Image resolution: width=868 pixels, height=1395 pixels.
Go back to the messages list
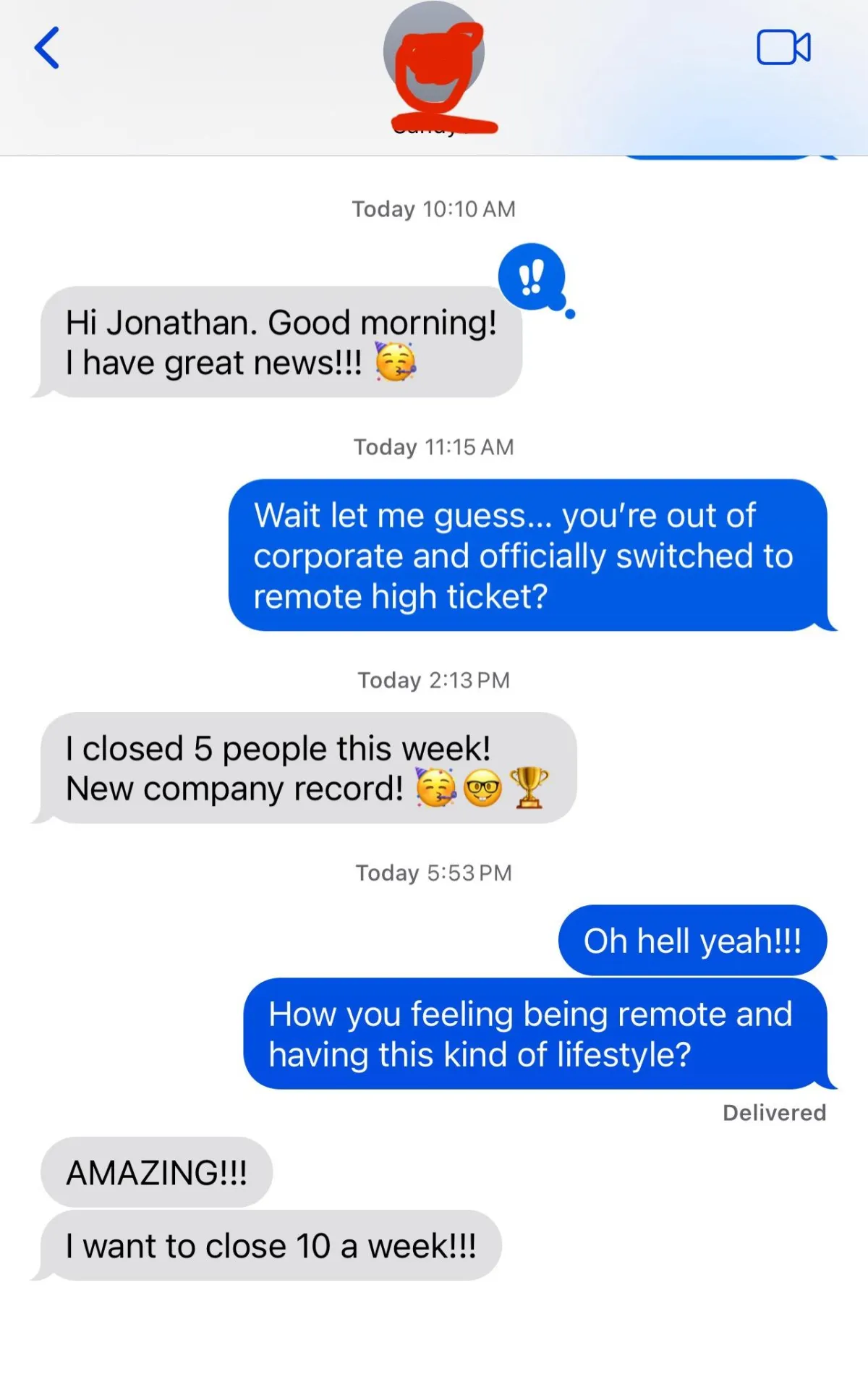tap(47, 48)
